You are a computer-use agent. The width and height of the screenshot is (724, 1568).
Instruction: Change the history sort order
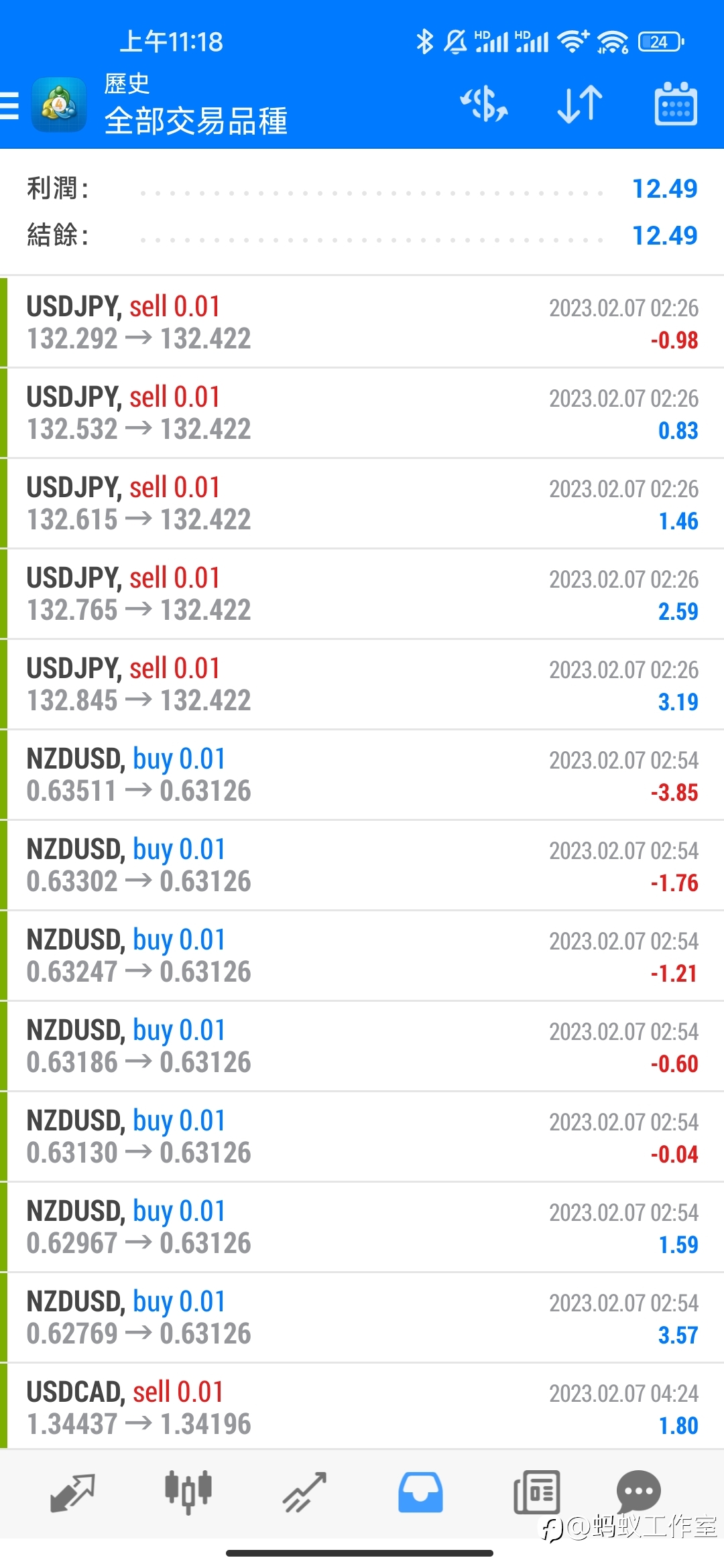pos(580,104)
